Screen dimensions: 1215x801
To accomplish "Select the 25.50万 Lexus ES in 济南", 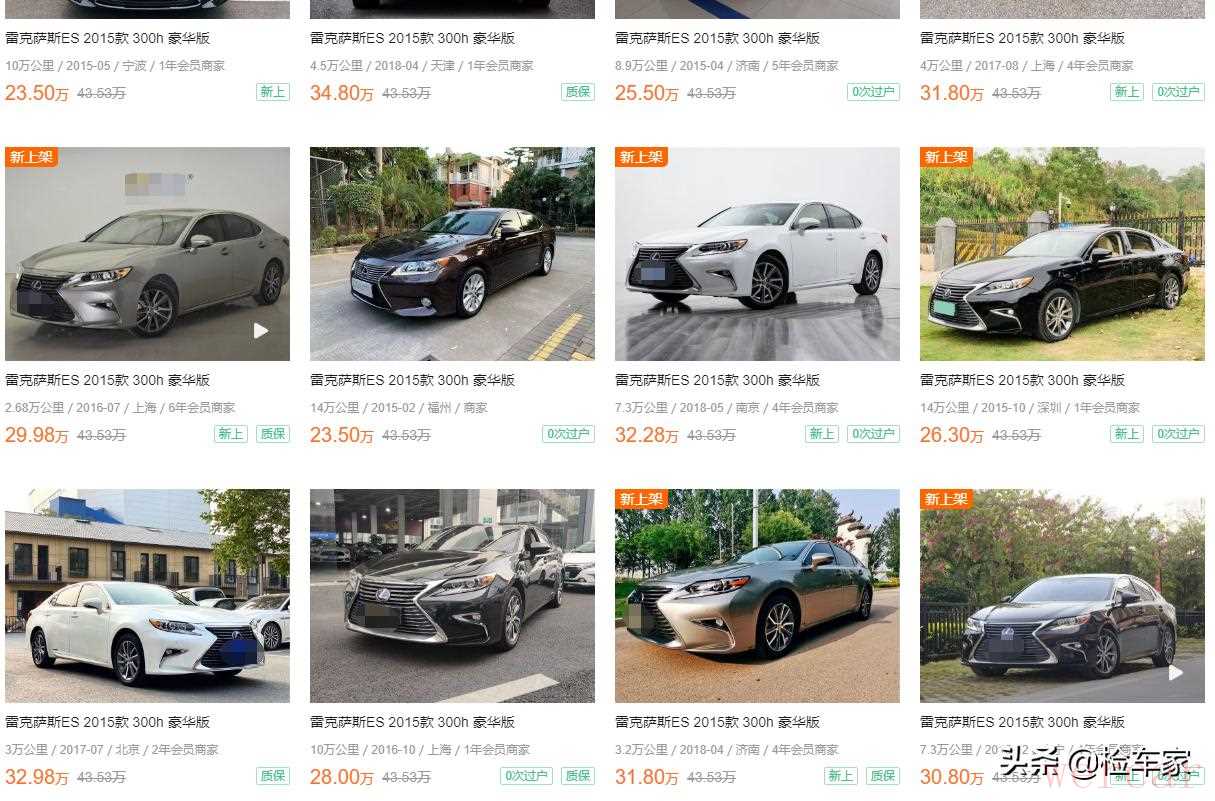I will coord(717,38).
